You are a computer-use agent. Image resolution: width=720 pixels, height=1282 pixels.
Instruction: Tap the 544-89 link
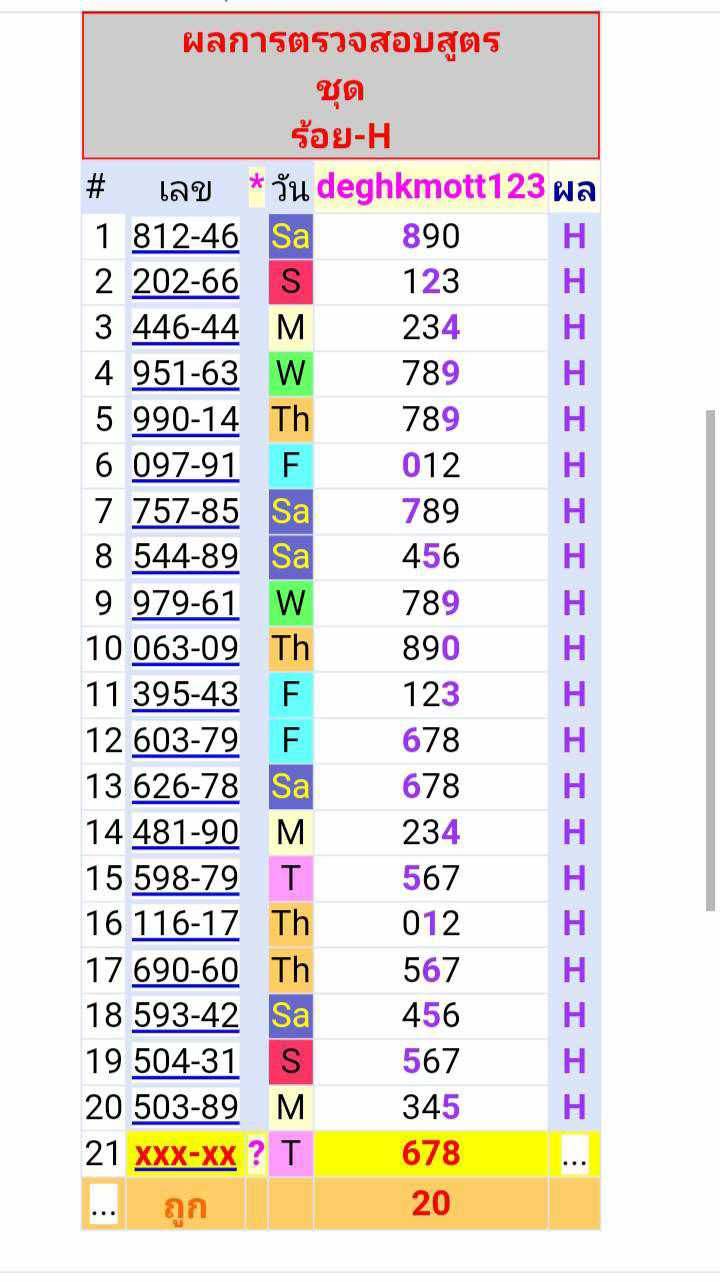pyautogui.click(x=186, y=557)
